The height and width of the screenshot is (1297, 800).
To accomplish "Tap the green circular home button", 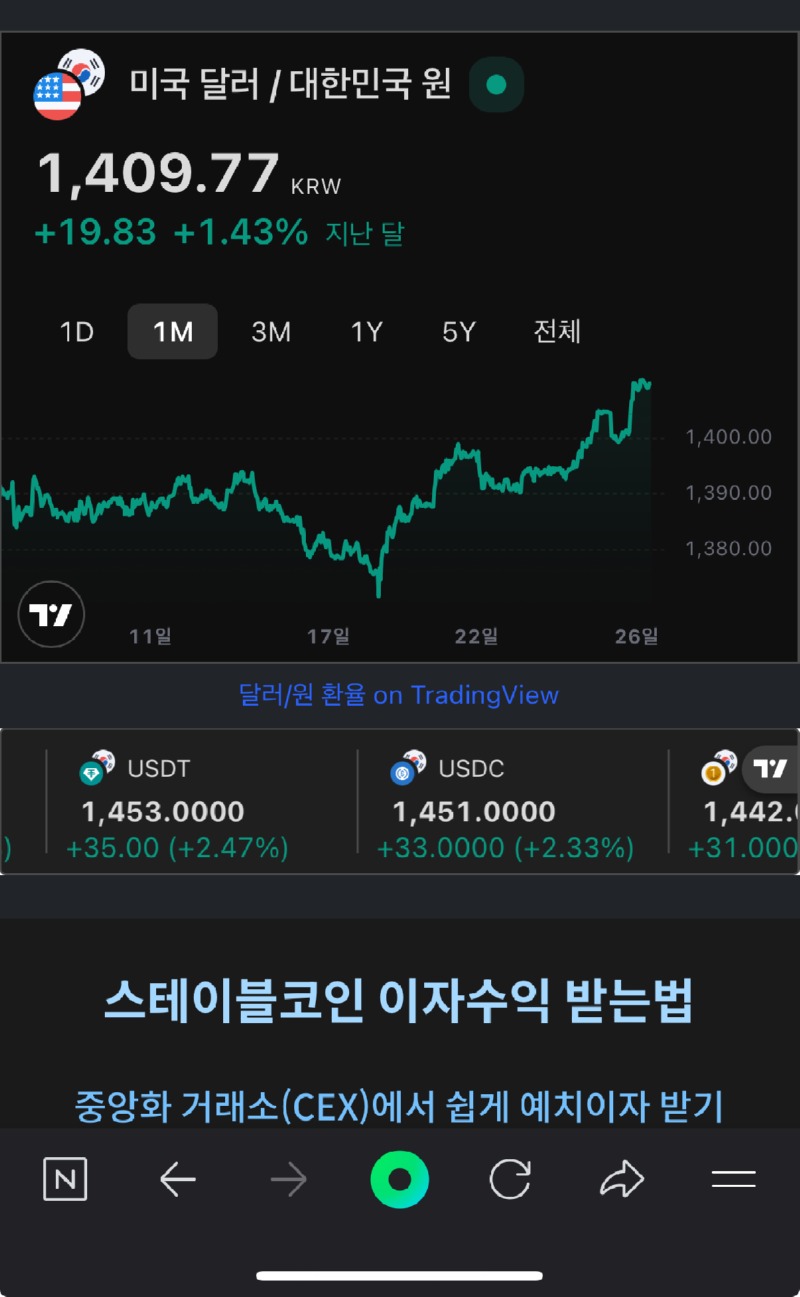I will click(400, 1179).
